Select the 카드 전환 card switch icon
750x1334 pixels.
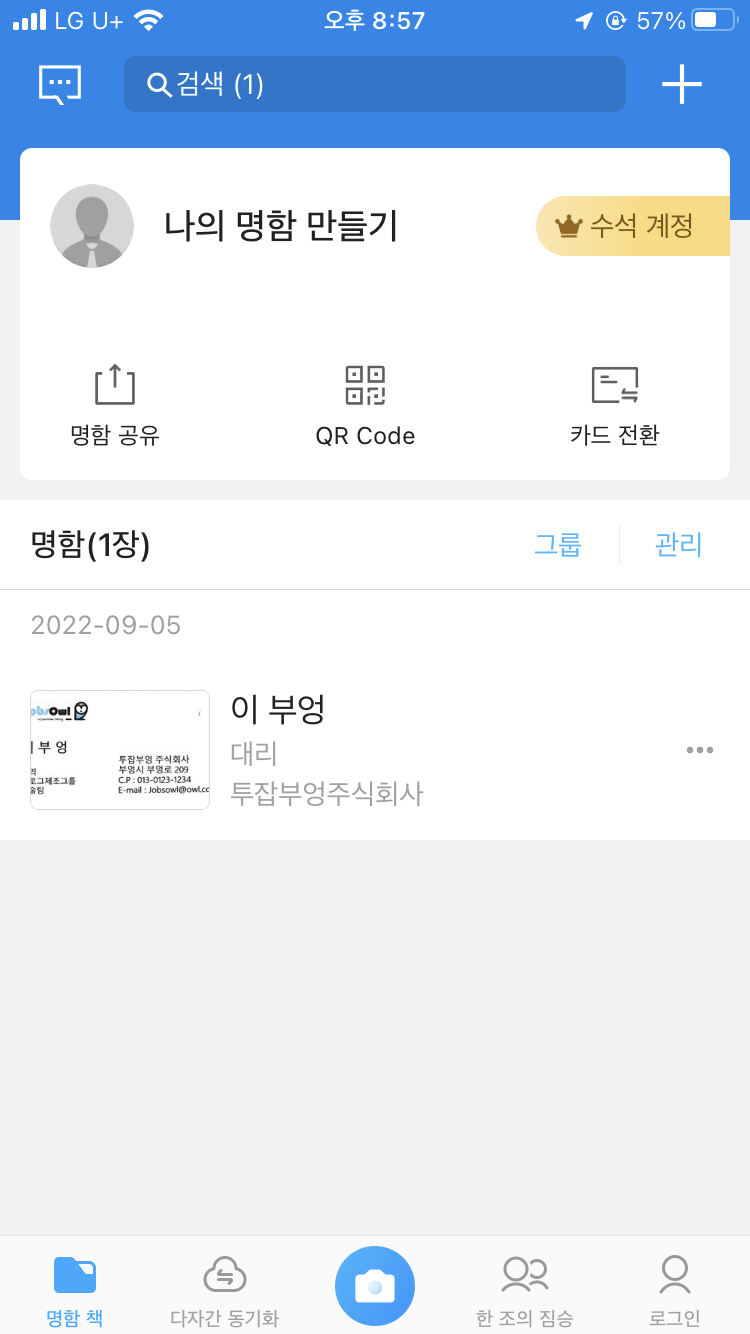(x=616, y=383)
